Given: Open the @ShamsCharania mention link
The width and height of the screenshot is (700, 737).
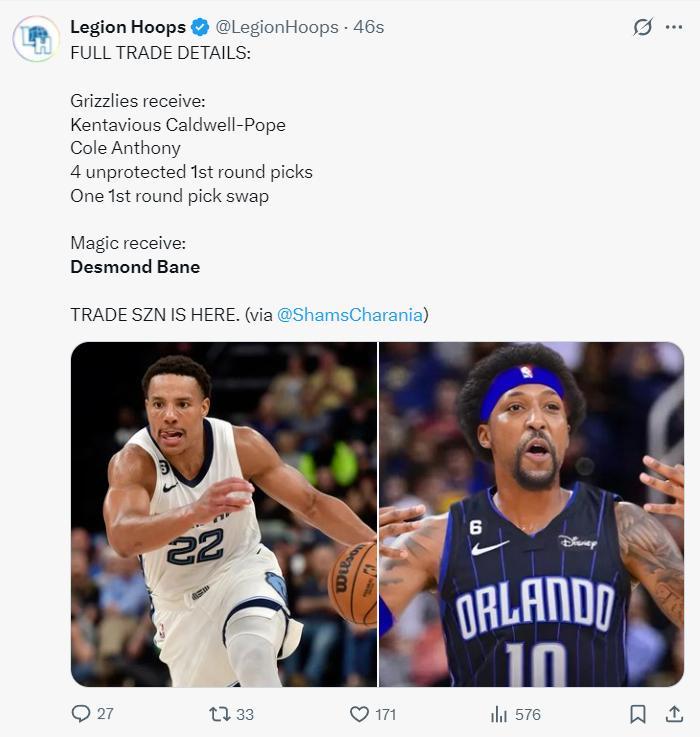Looking at the screenshot, I should (349, 314).
